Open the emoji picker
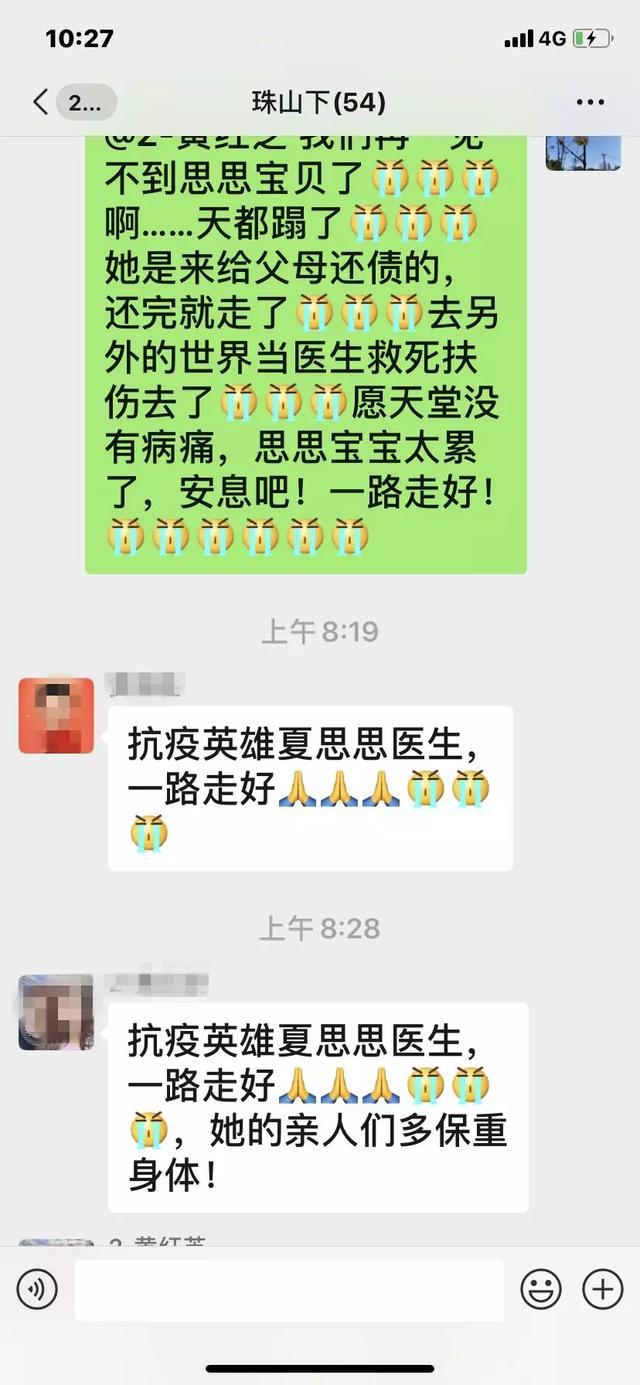This screenshot has height=1385, width=640. (541, 1290)
